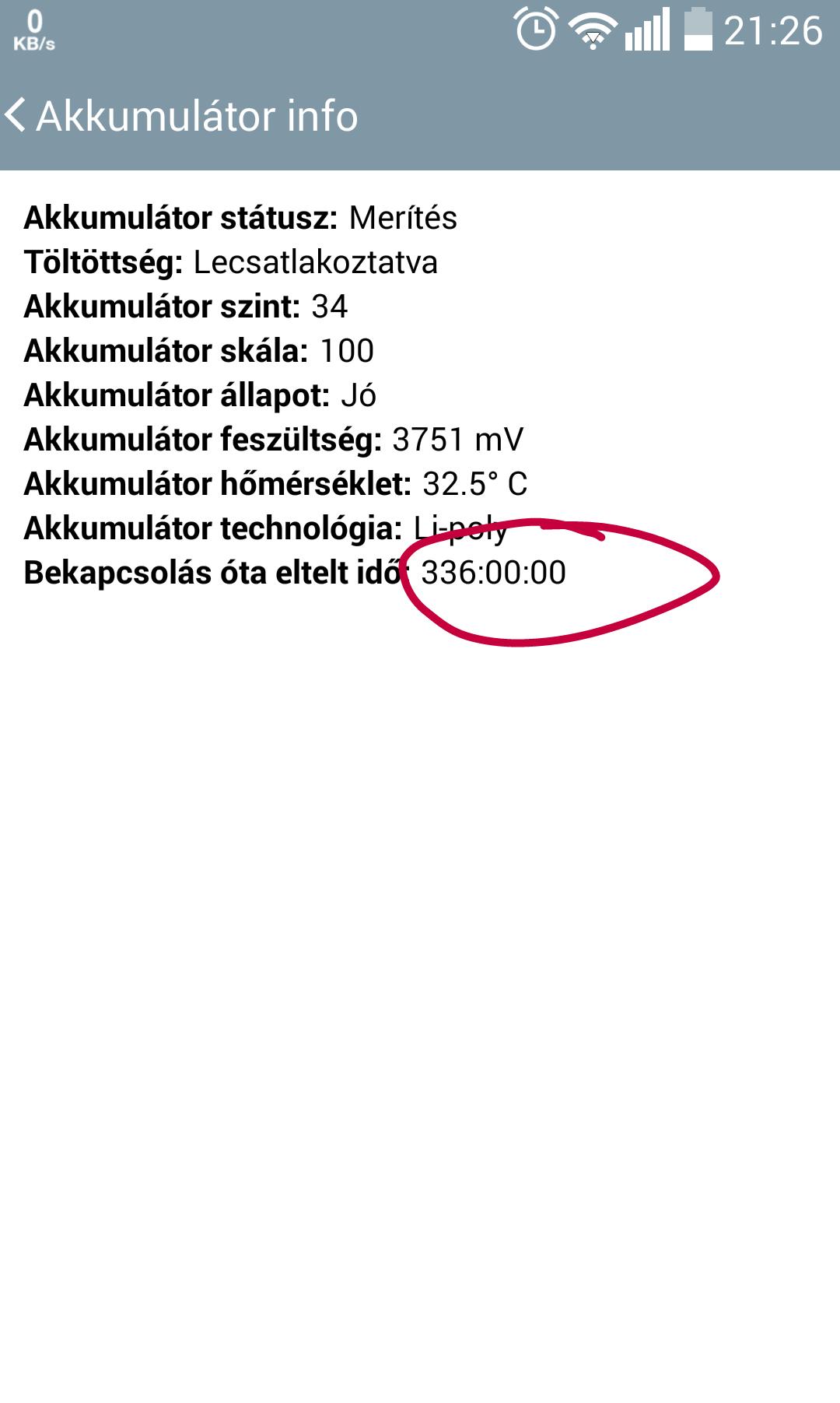Image resolution: width=840 pixels, height=1403 pixels.
Task: Go back from Akkumulátor info
Action: [16, 115]
